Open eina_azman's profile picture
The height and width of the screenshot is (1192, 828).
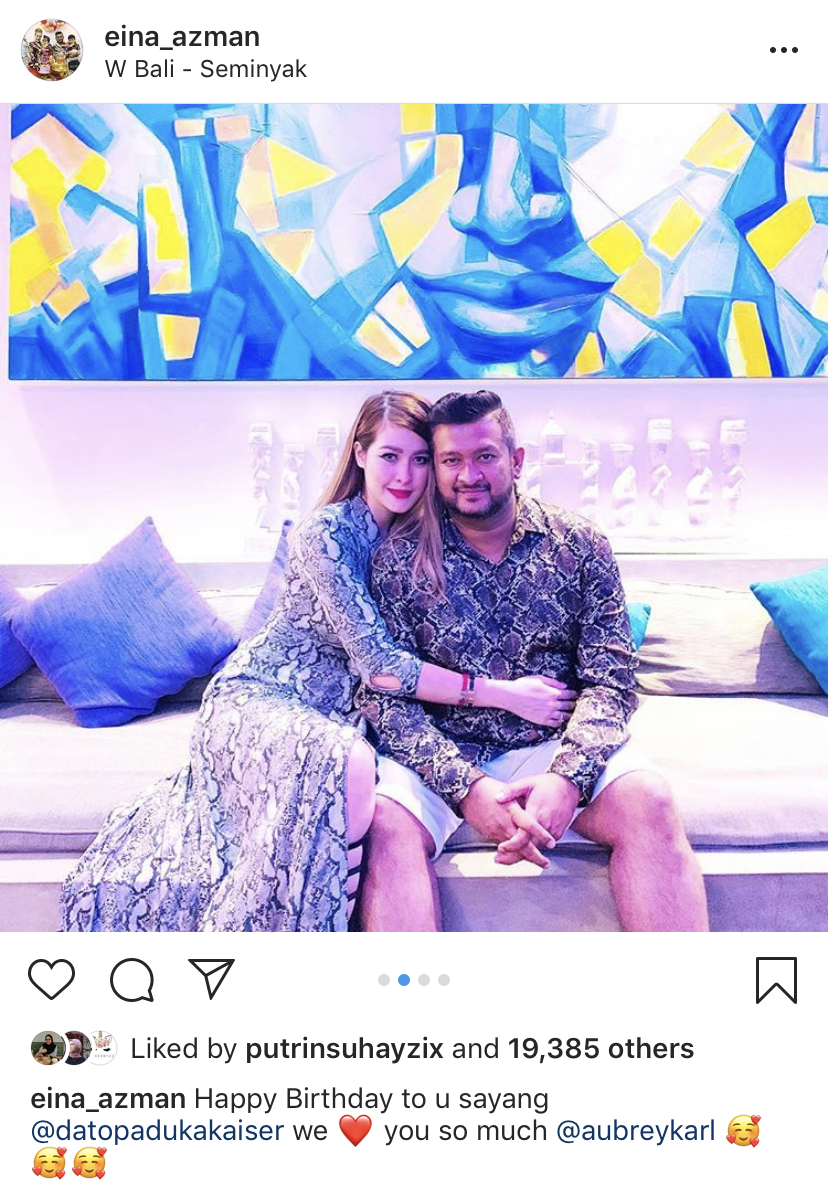click(x=52, y=50)
